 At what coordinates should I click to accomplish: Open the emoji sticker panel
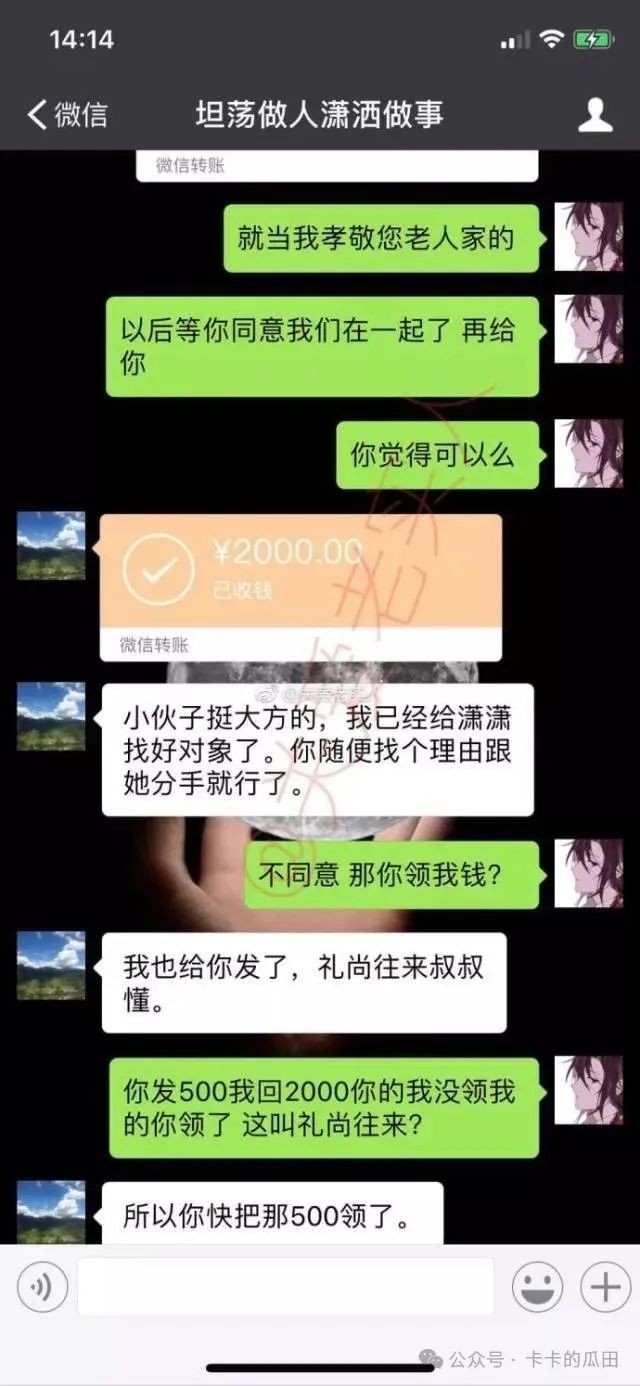pos(537,1286)
